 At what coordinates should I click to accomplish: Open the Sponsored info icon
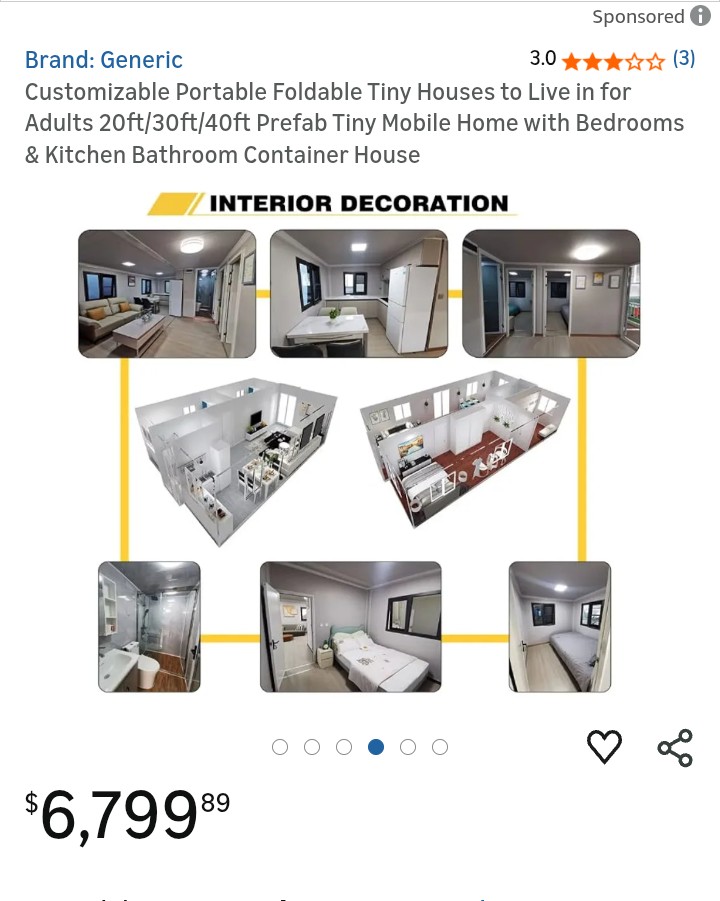click(x=700, y=16)
